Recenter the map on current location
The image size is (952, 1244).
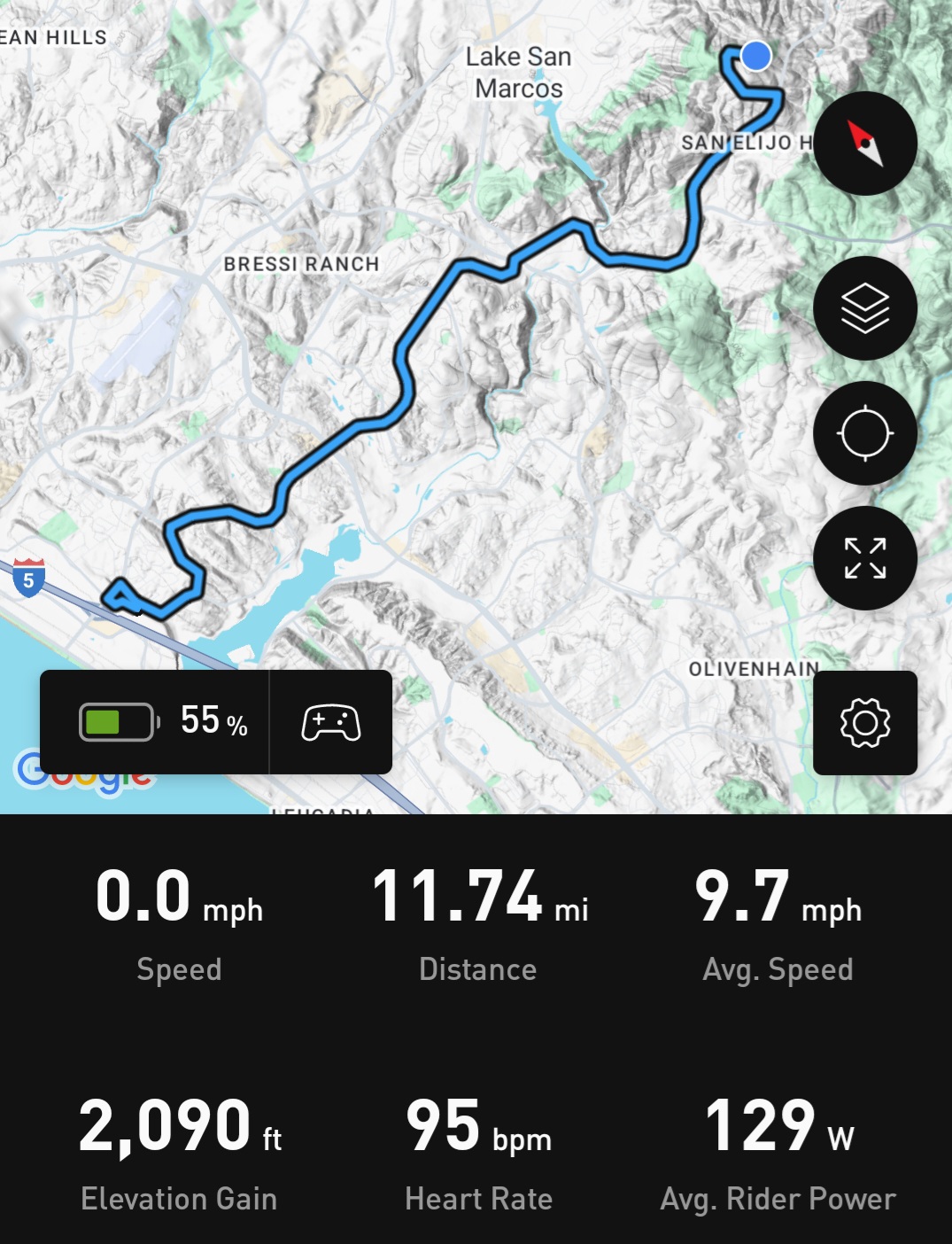click(864, 433)
